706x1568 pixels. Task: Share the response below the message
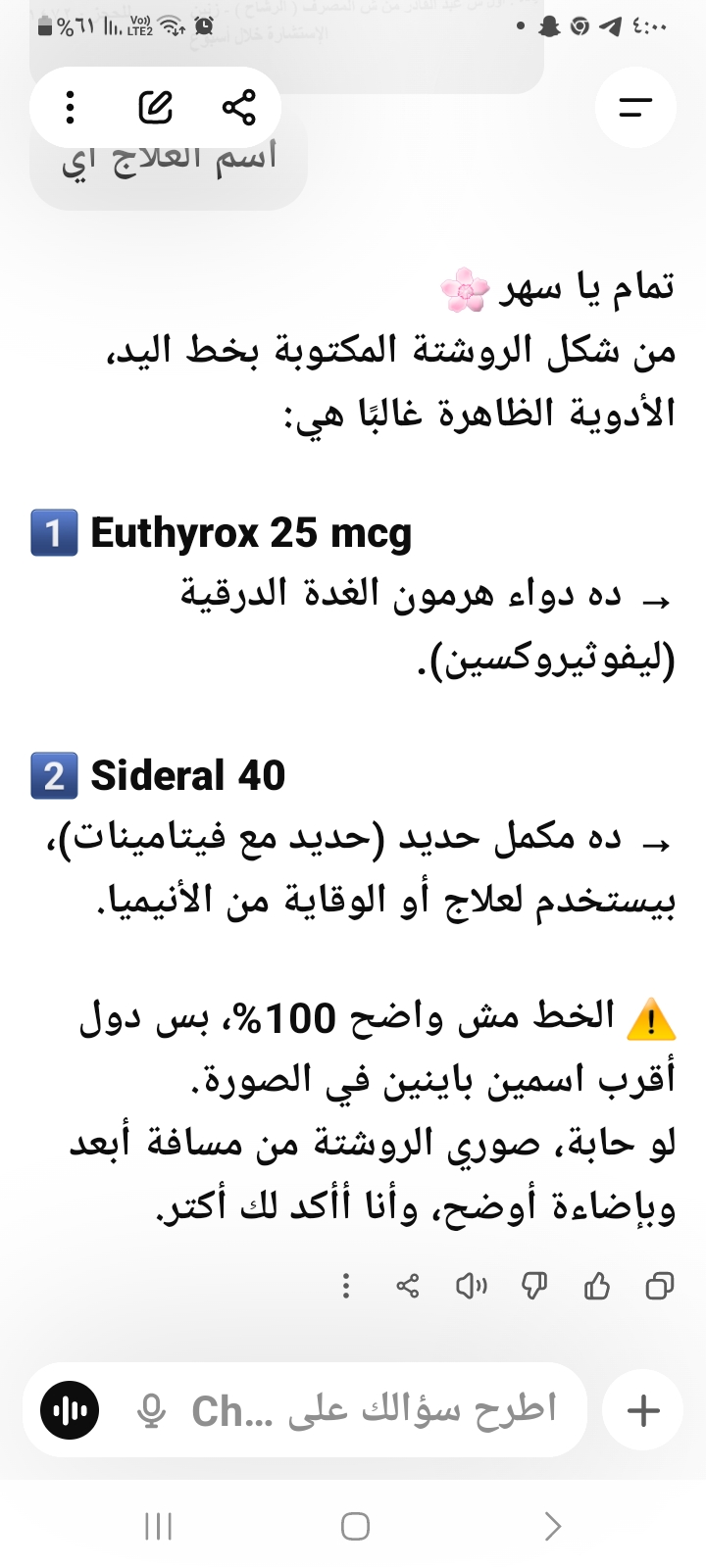pyautogui.click(x=408, y=1285)
